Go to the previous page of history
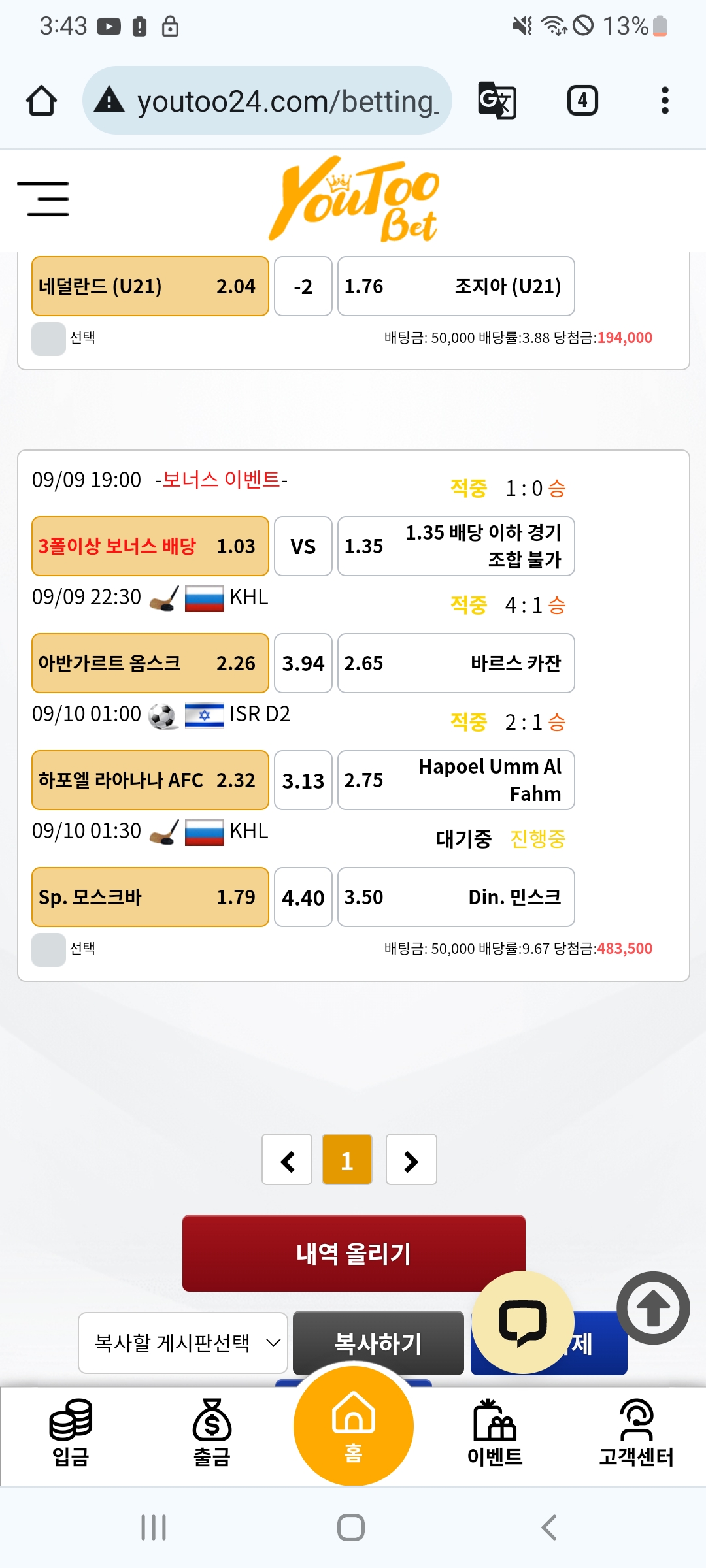The width and height of the screenshot is (706, 1568). (x=287, y=1160)
